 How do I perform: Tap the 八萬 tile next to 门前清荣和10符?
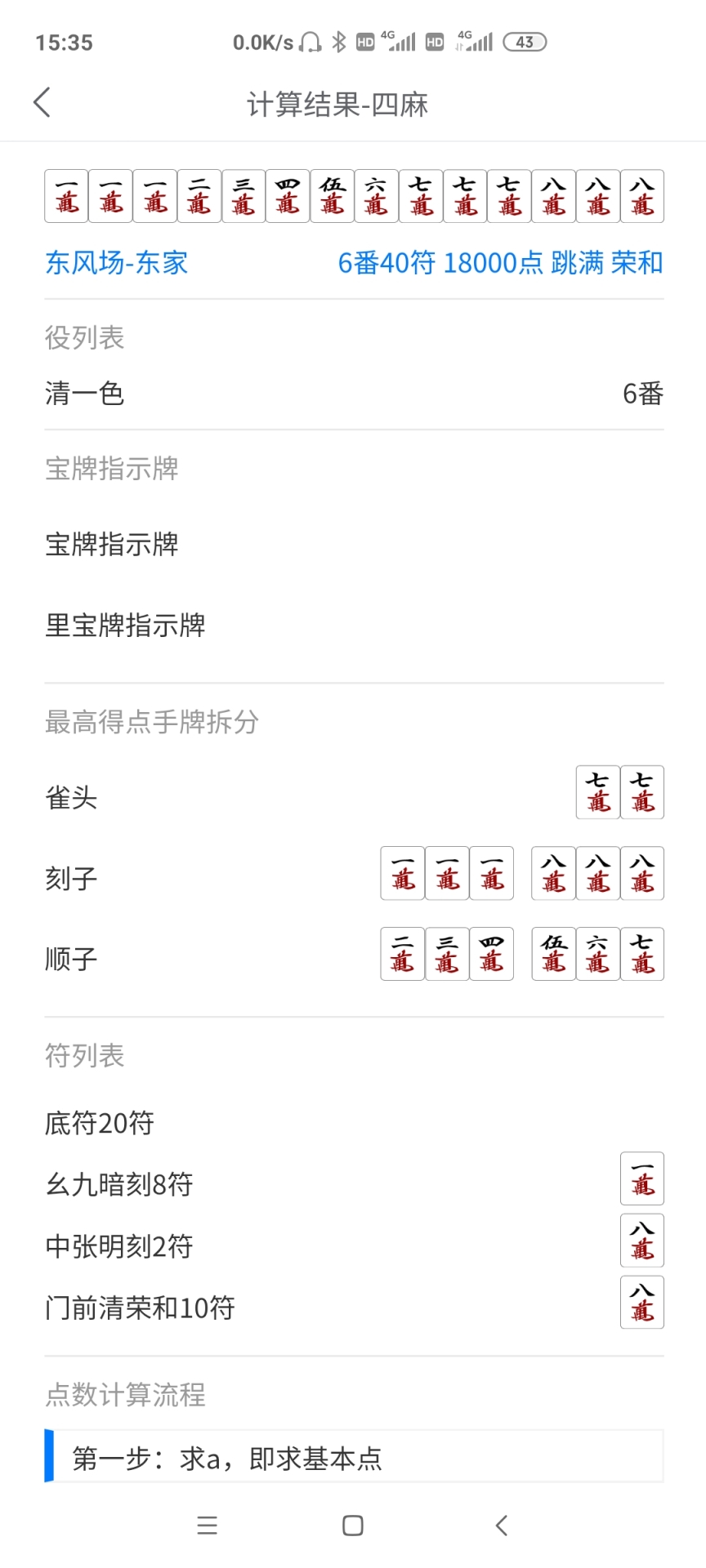pyautogui.click(x=641, y=1303)
